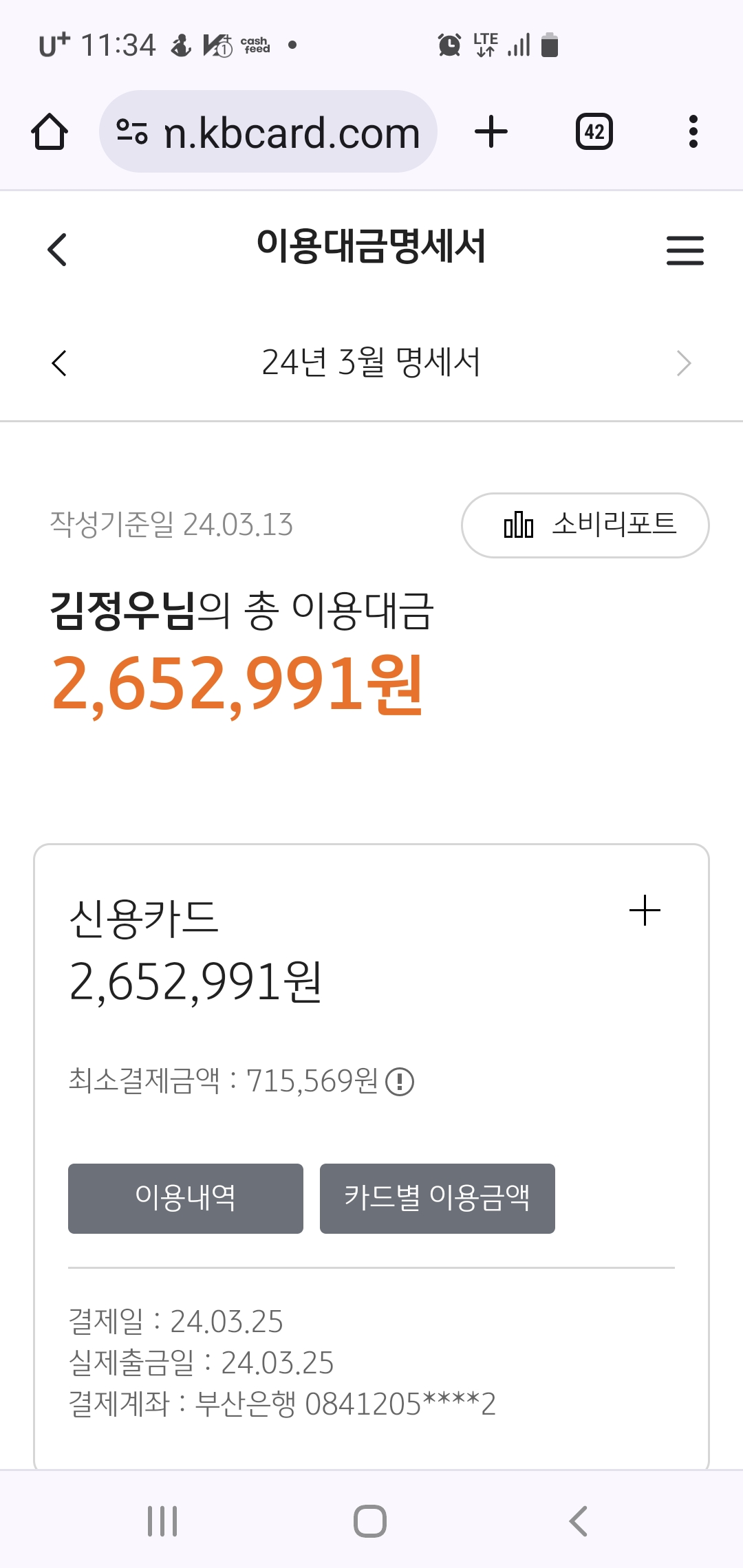Open the recent apps view
Image resolution: width=743 pixels, height=1568 pixels.
pos(163,1521)
